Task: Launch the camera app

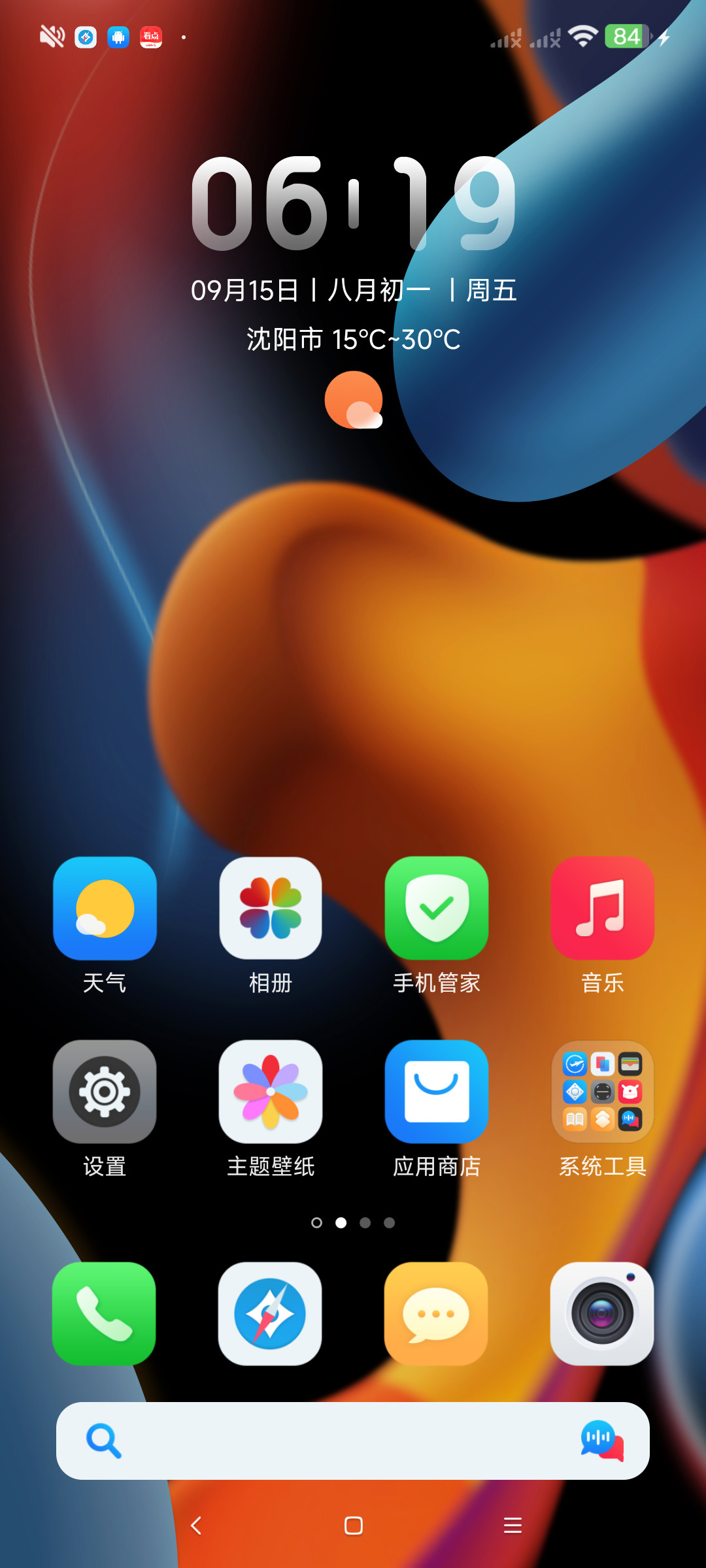Action: (603, 1313)
